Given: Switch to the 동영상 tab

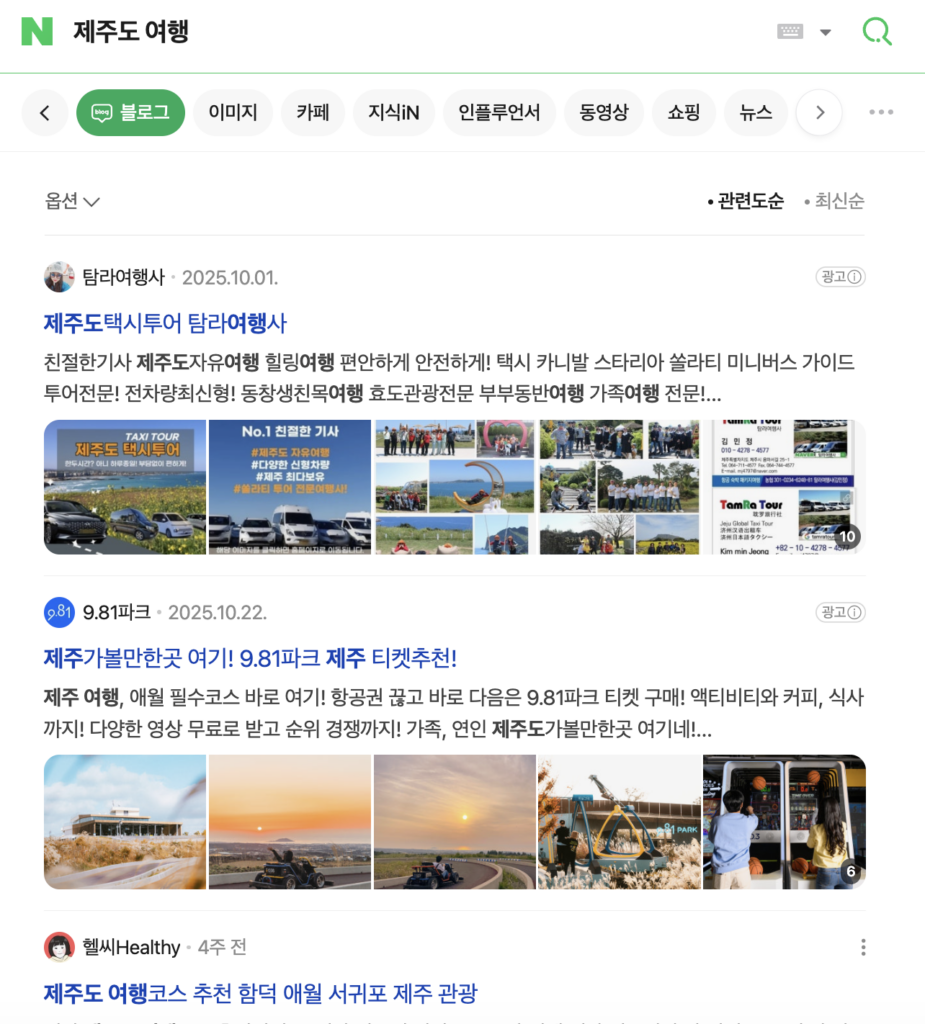Looking at the screenshot, I should pyautogui.click(x=603, y=113).
